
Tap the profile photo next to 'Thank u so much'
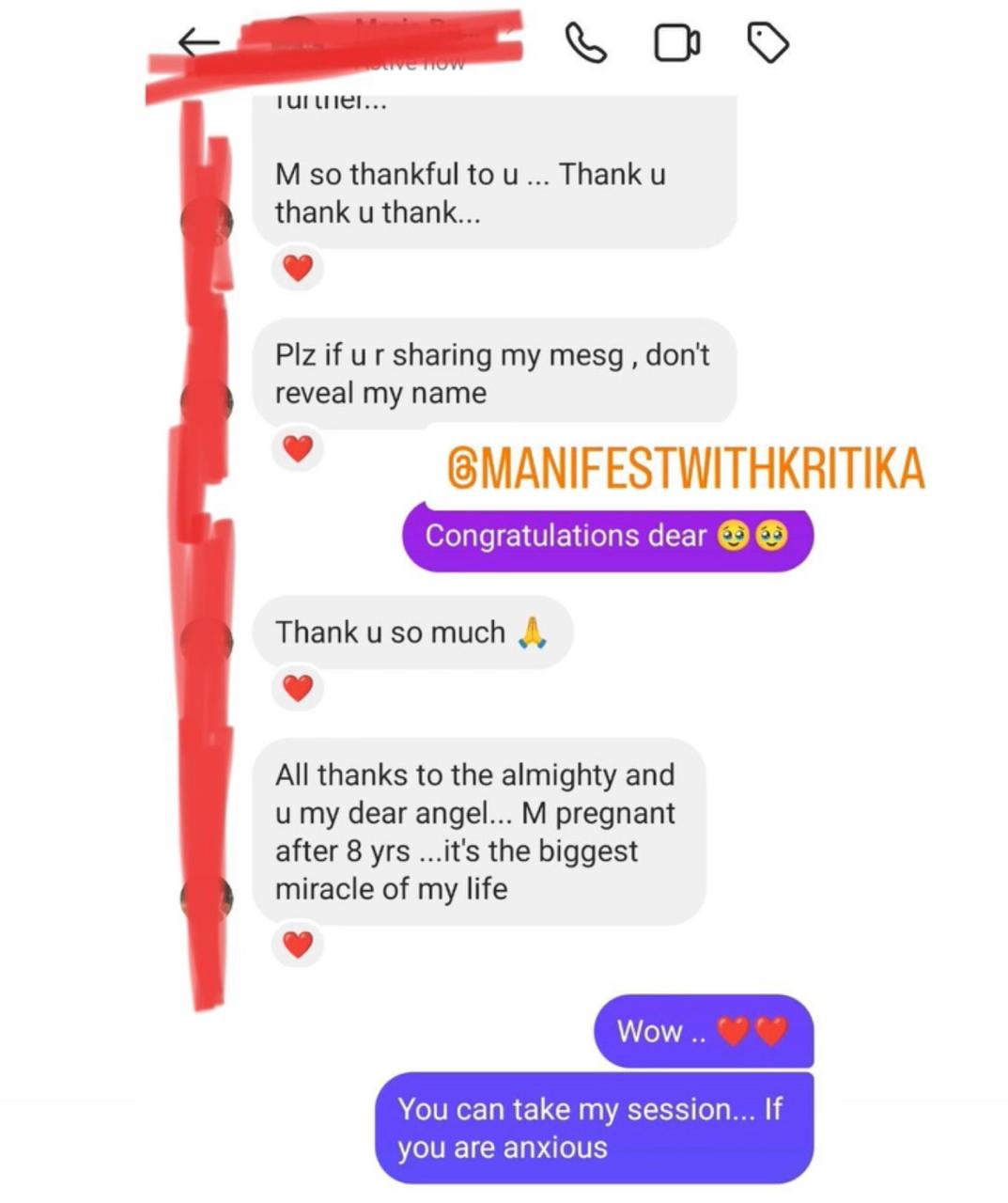[207, 639]
